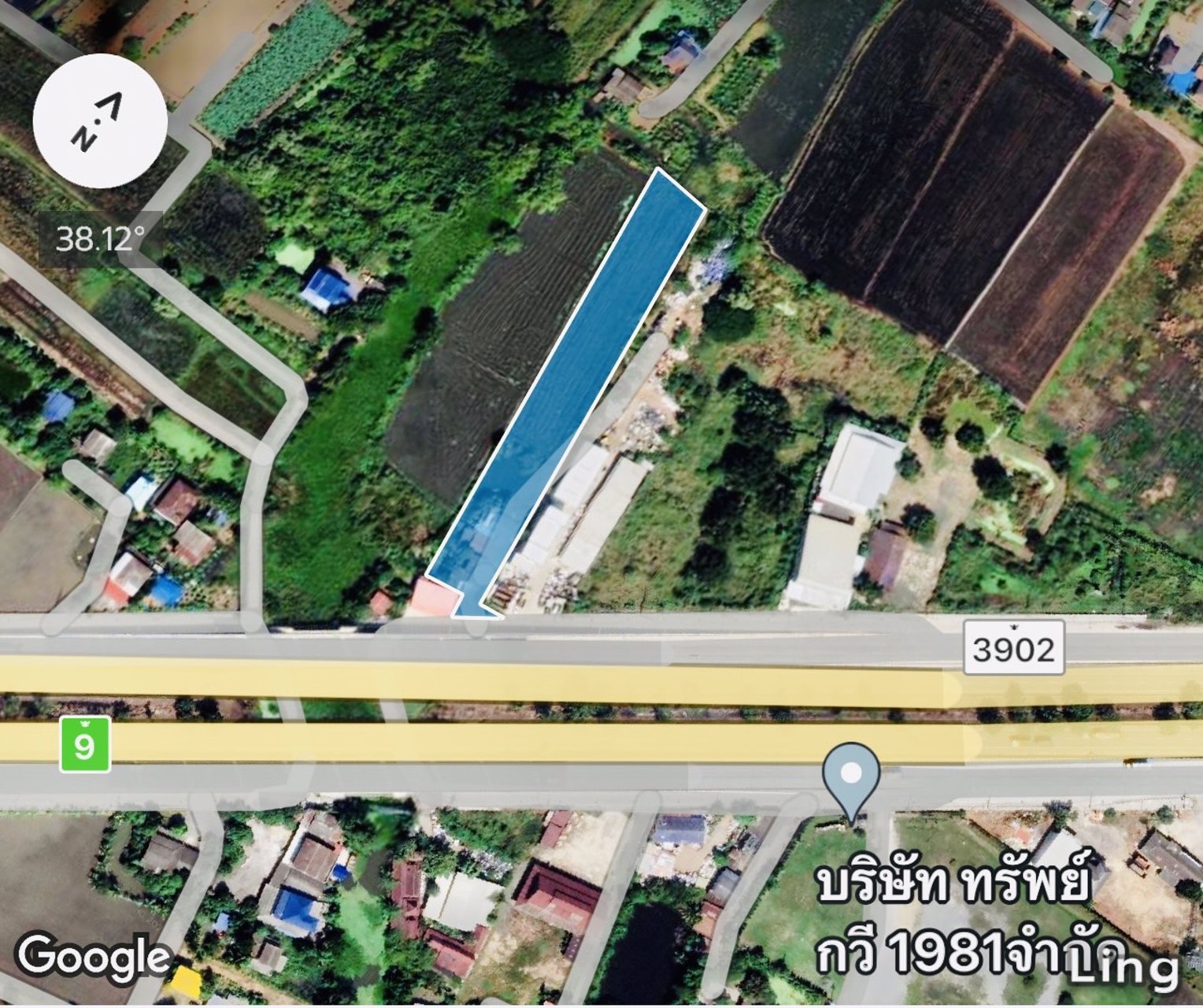Screen dimensions: 1203x1008
Task: Open the บริษัท ทรัพย์กวี 1981 place pin
Action: tap(850, 775)
